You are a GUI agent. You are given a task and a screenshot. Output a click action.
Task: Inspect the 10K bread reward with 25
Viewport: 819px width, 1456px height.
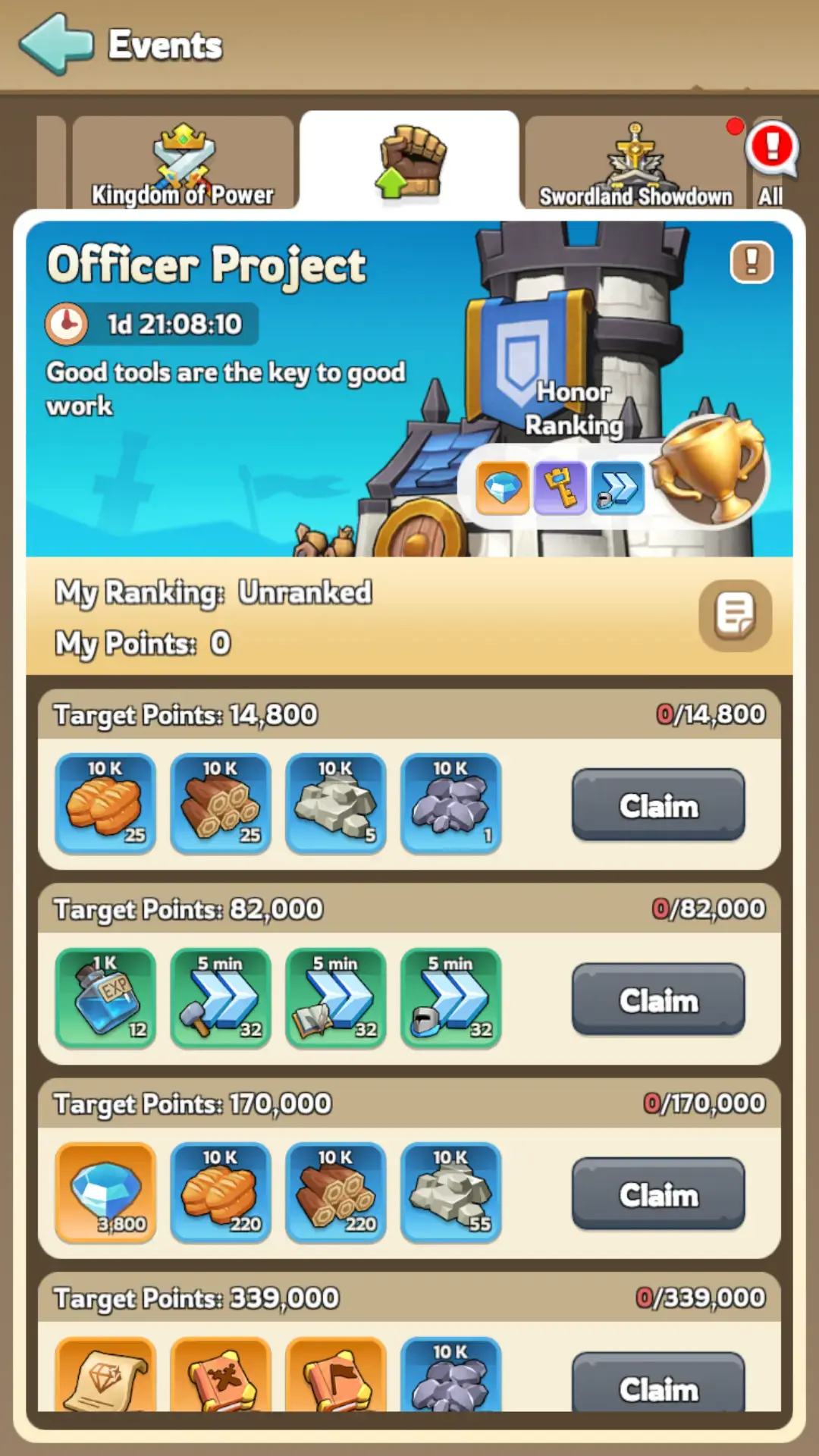tap(105, 804)
